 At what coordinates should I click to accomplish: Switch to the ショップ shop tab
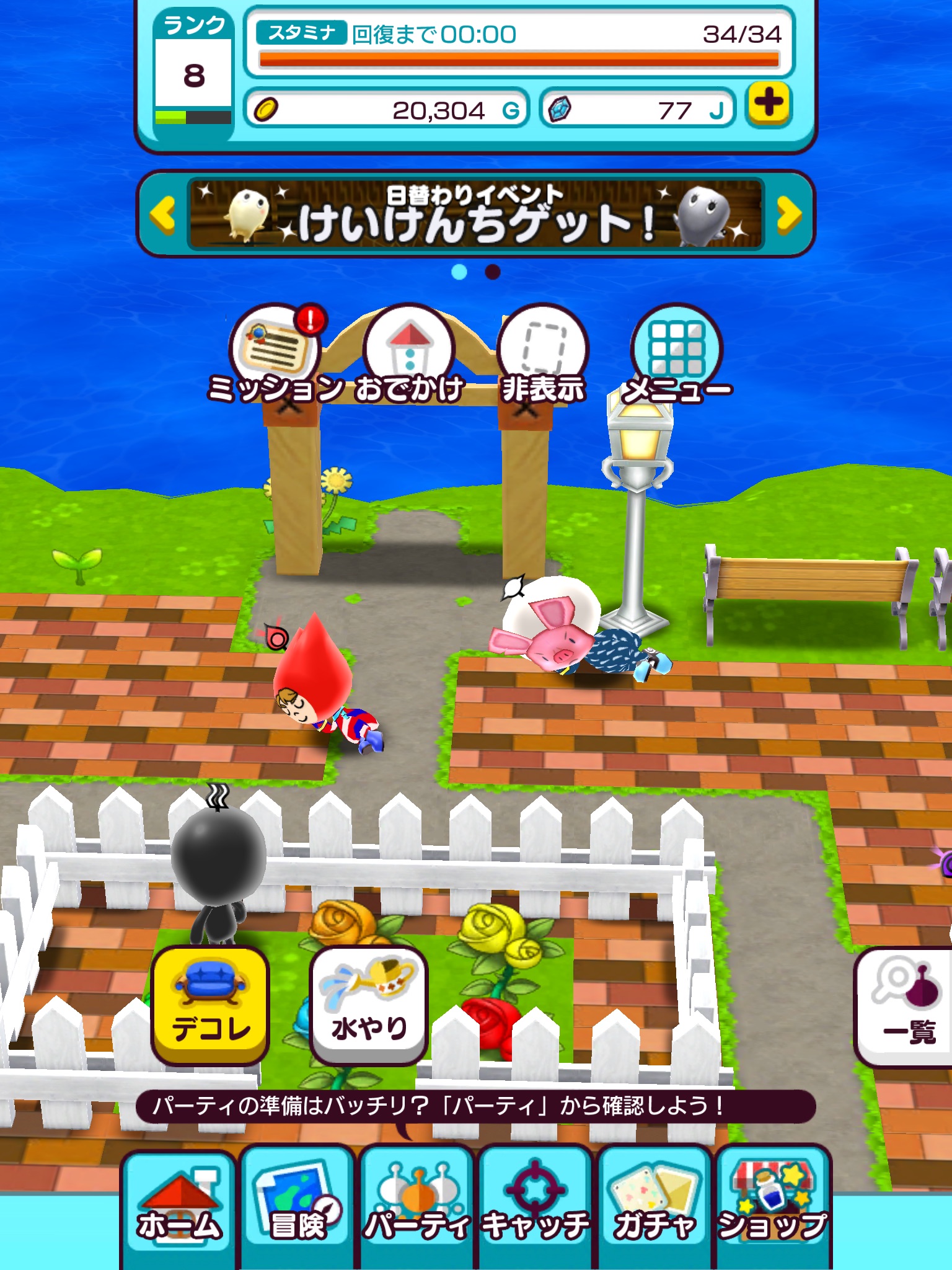click(x=772, y=1206)
